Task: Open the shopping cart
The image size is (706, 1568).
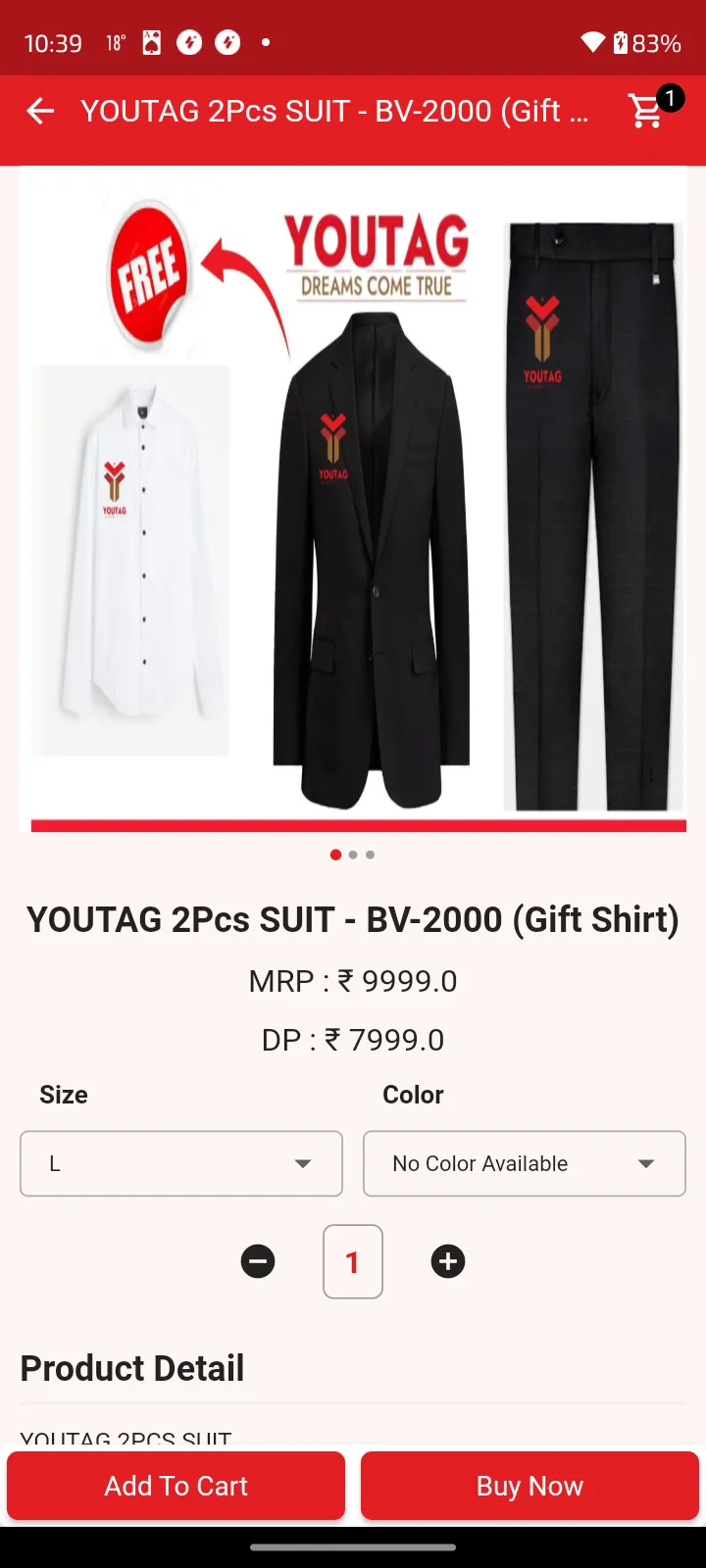Action: [644, 111]
